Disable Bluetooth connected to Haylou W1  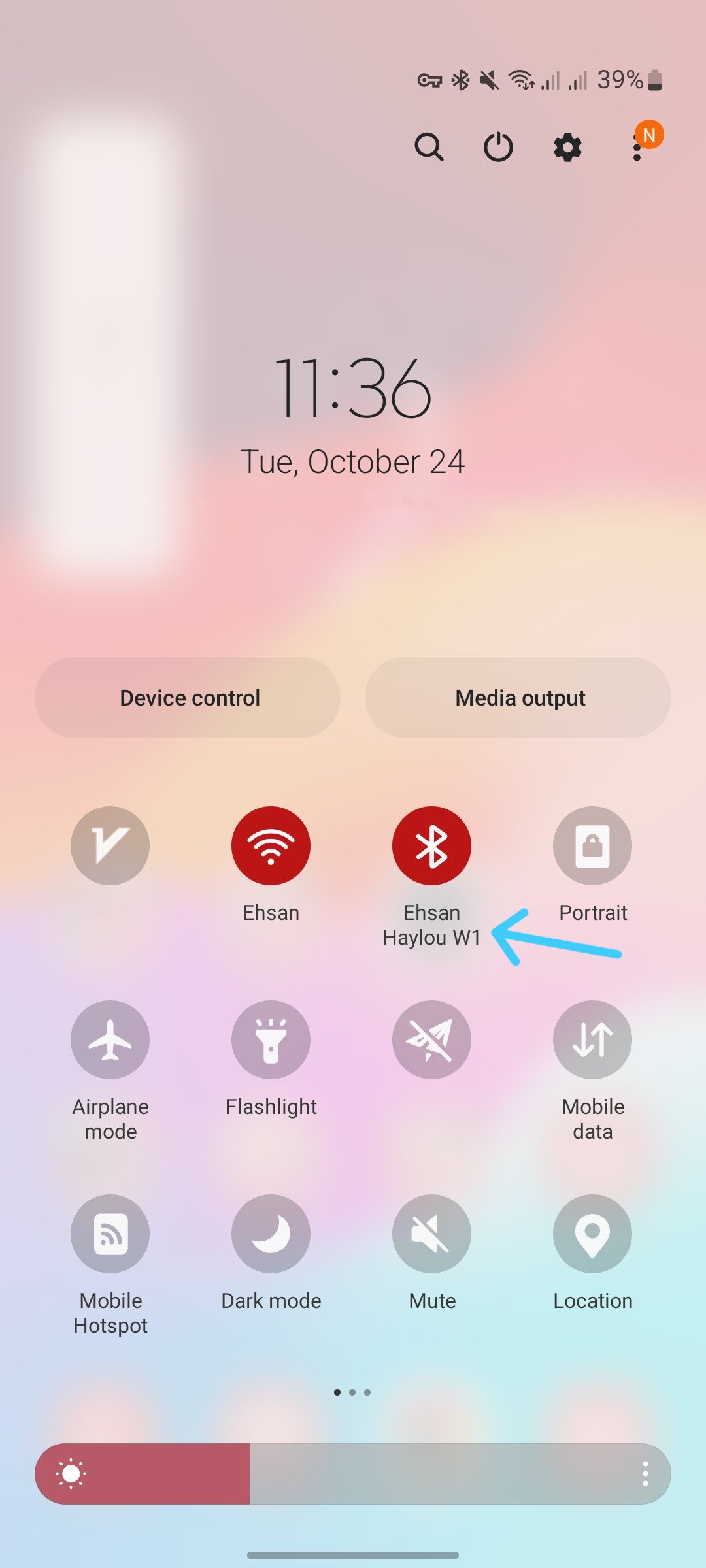coord(431,846)
